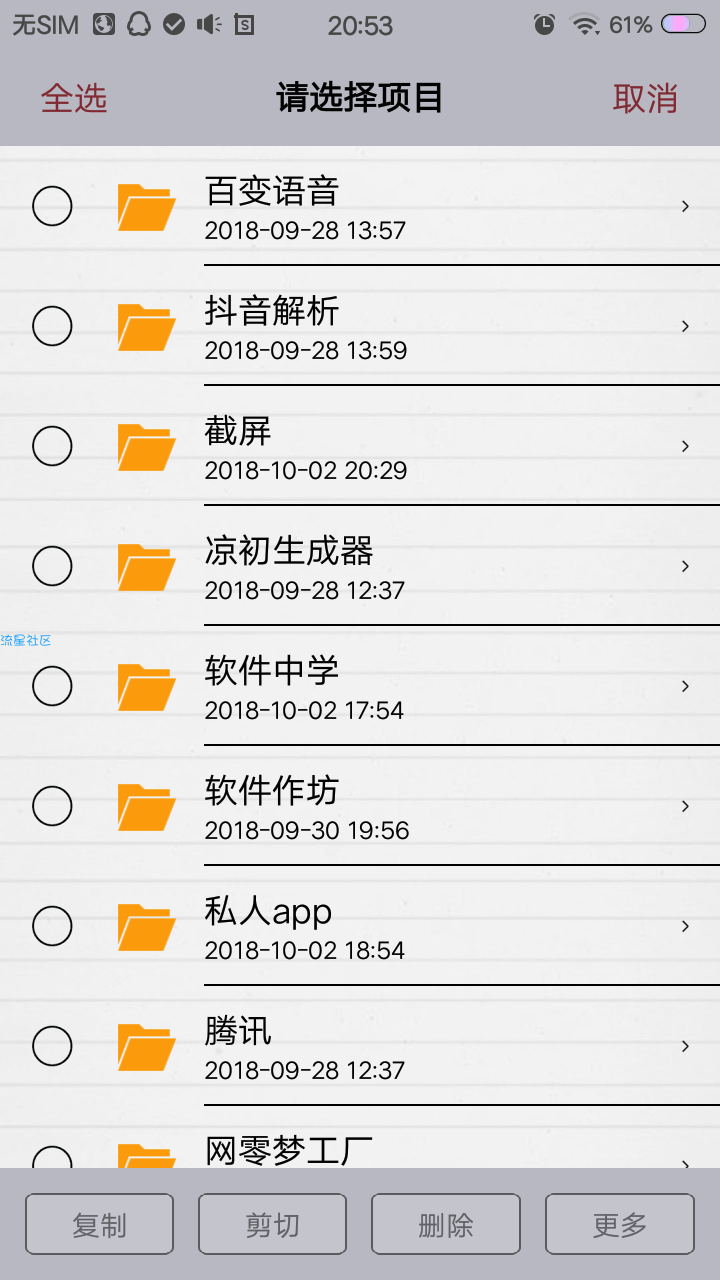This screenshot has height=1280, width=720.
Task: Expand the chevron on the 百变语音 row
Action: click(x=686, y=206)
